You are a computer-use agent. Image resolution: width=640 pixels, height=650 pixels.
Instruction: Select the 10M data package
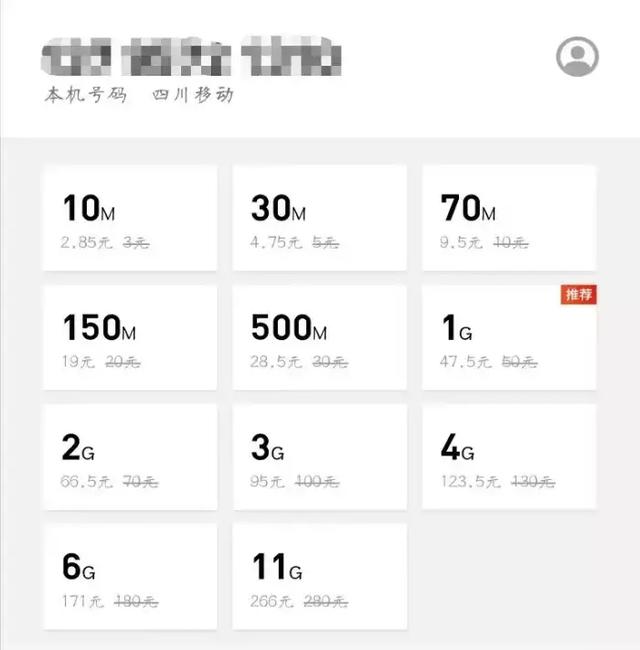[x=129, y=218]
